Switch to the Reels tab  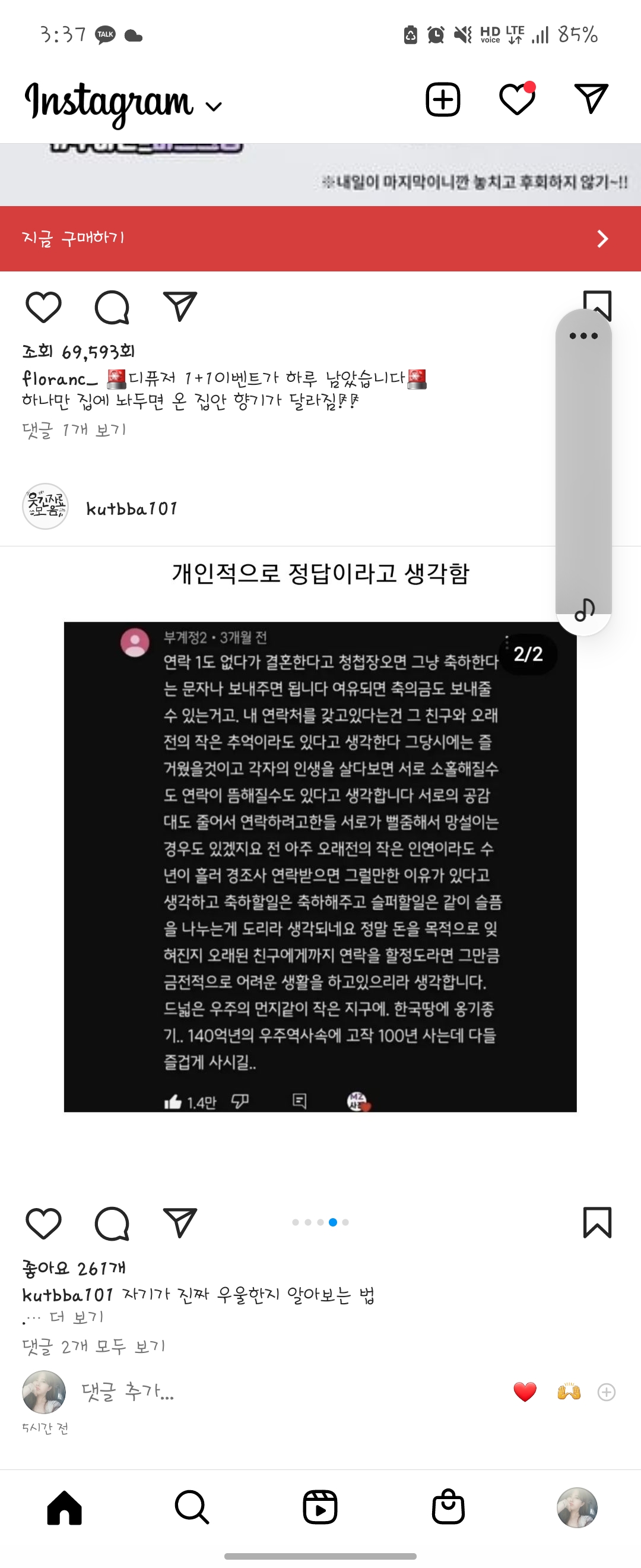(x=320, y=1507)
